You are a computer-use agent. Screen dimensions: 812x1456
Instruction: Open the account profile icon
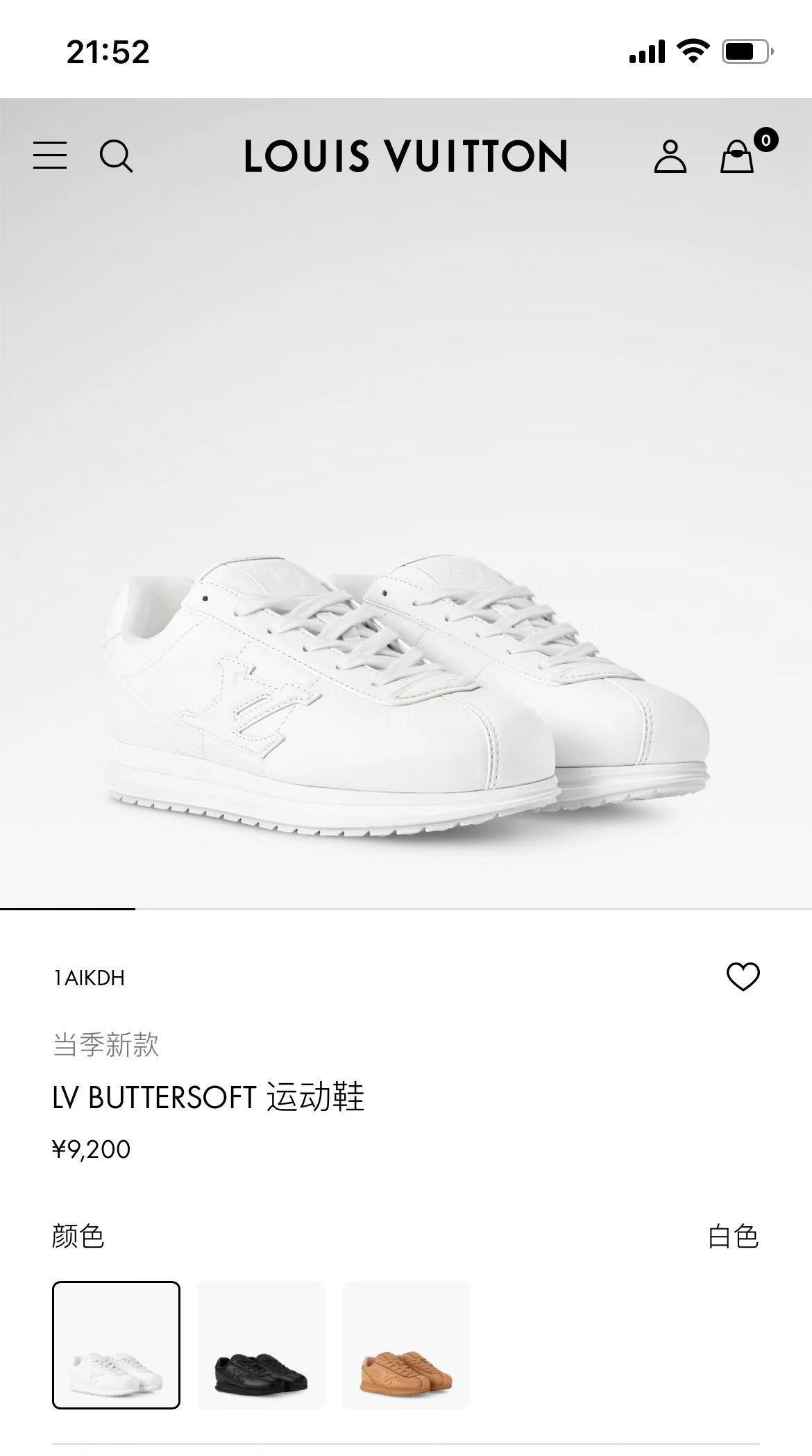670,156
